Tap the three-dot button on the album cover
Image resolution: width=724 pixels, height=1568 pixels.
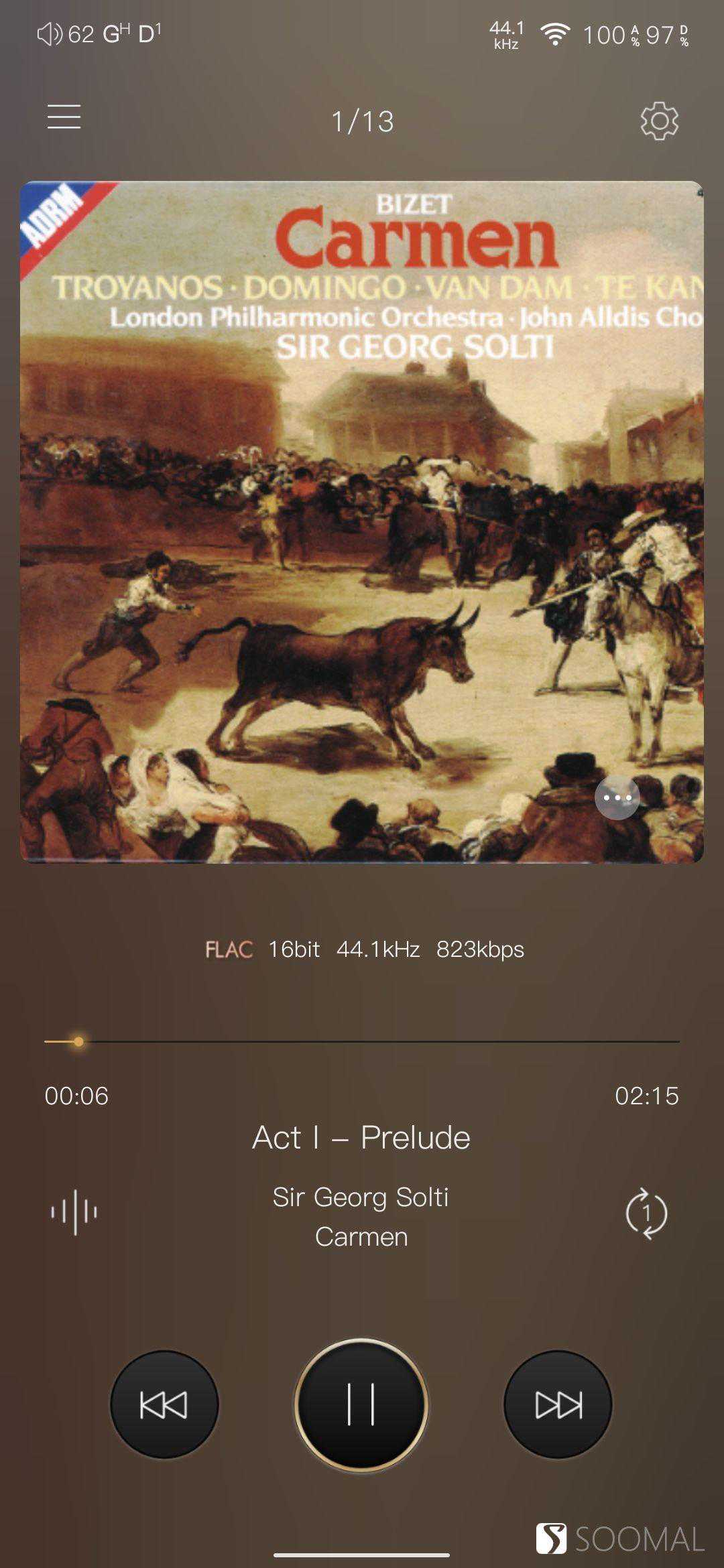click(x=617, y=797)
